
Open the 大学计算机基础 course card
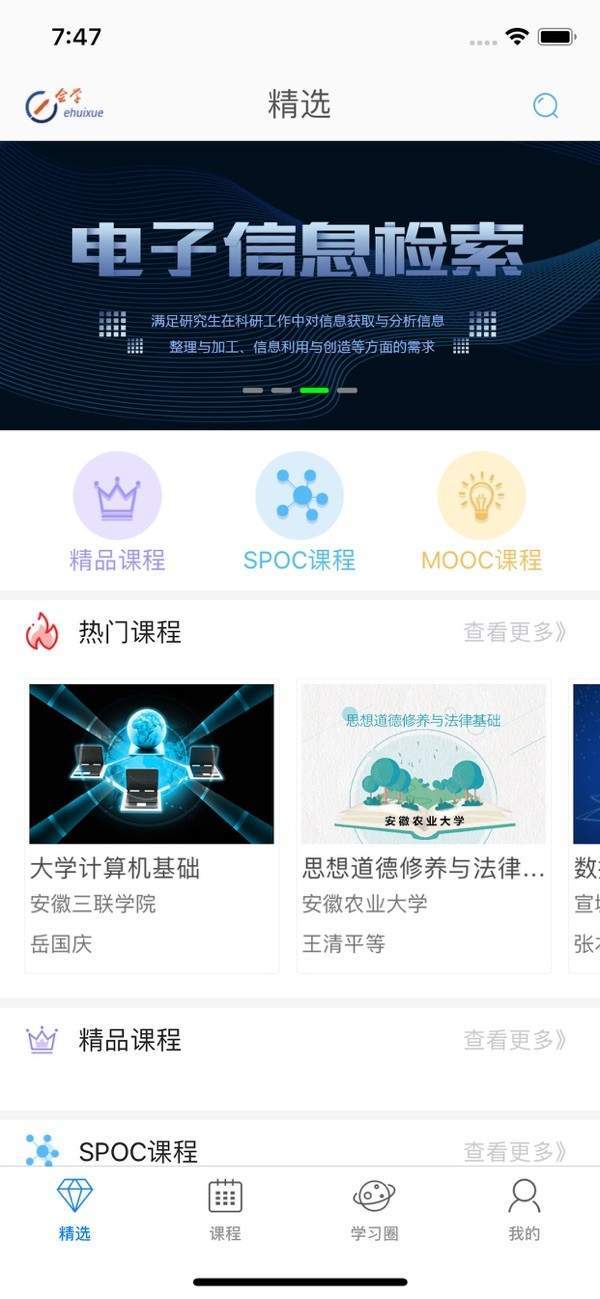(x=152, y=825)
